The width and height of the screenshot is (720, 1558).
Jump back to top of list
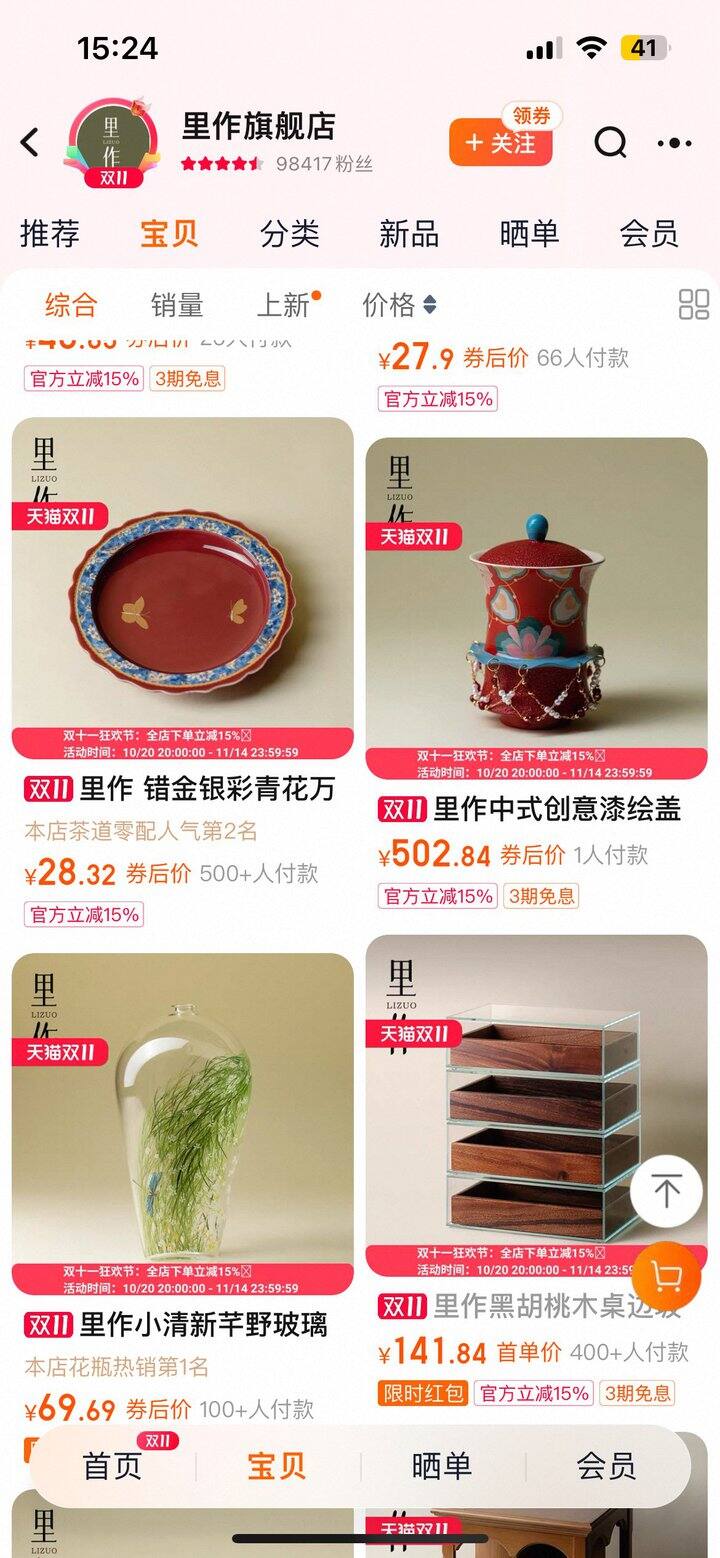pos(666,1191)
